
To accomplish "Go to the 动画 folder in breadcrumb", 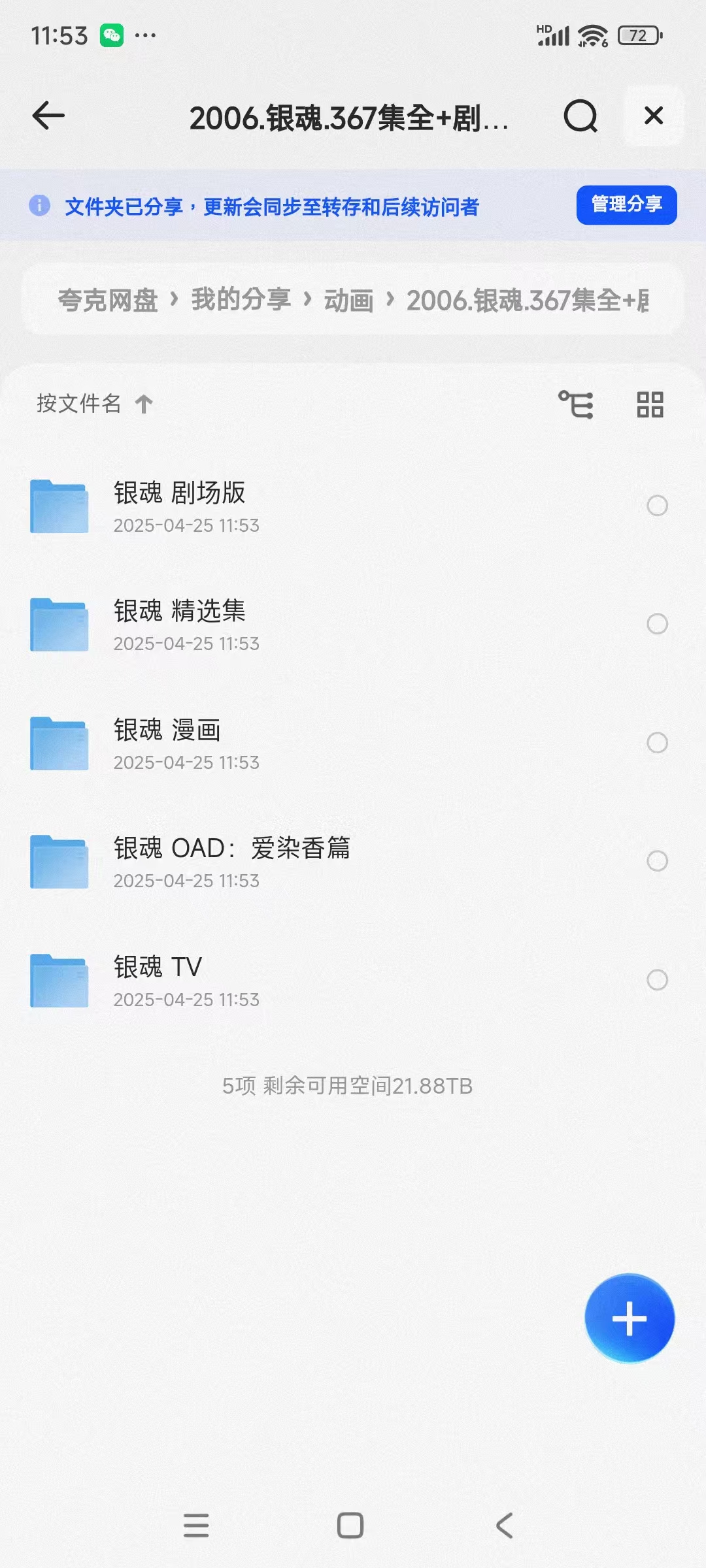I will (348, 301).
